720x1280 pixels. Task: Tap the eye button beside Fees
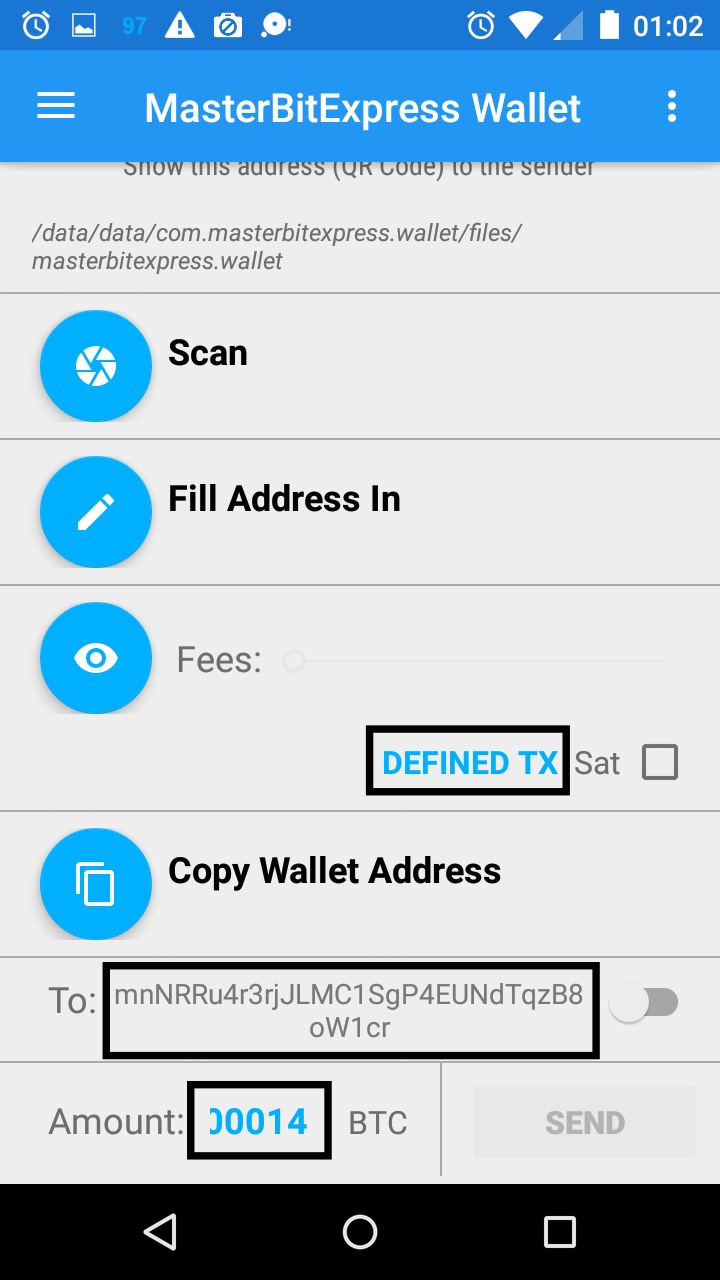pyautogui.click(x=96, y=658)
